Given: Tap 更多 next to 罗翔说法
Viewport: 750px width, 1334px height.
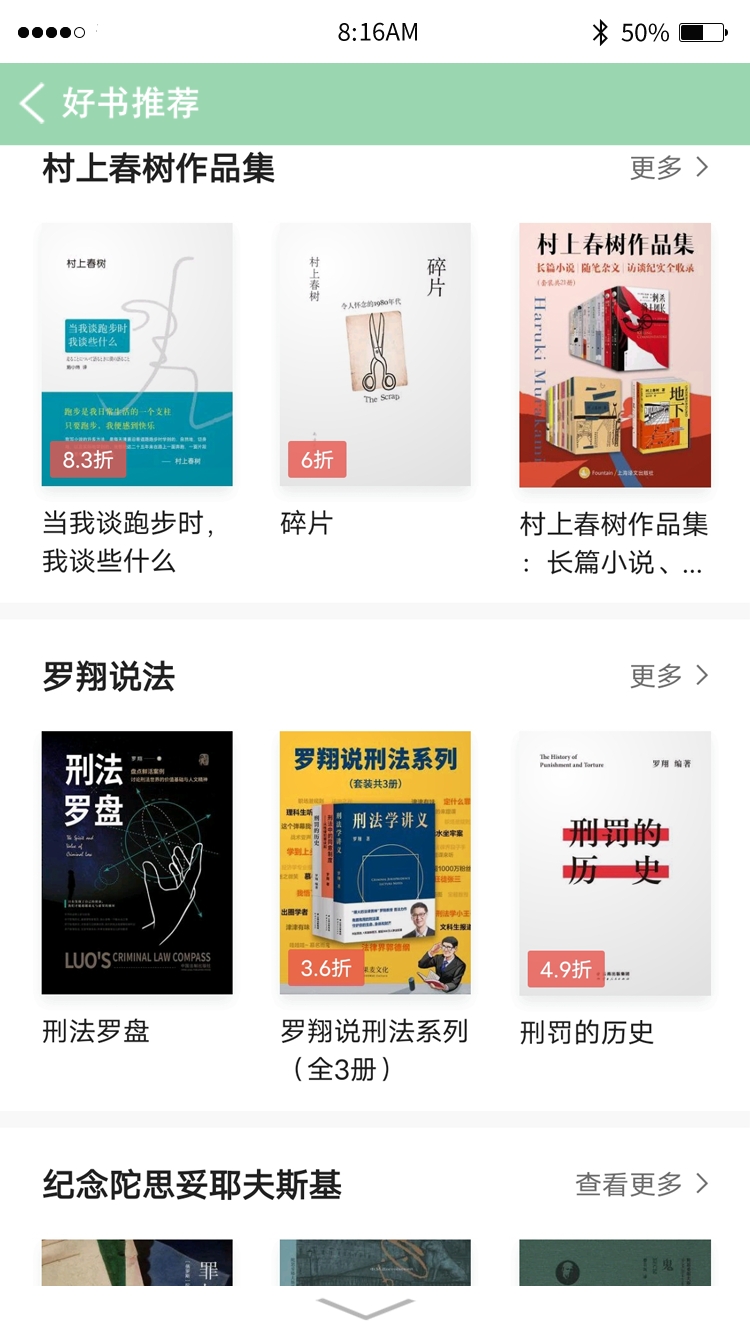Looking at the screenshot, I should point(668,676).
